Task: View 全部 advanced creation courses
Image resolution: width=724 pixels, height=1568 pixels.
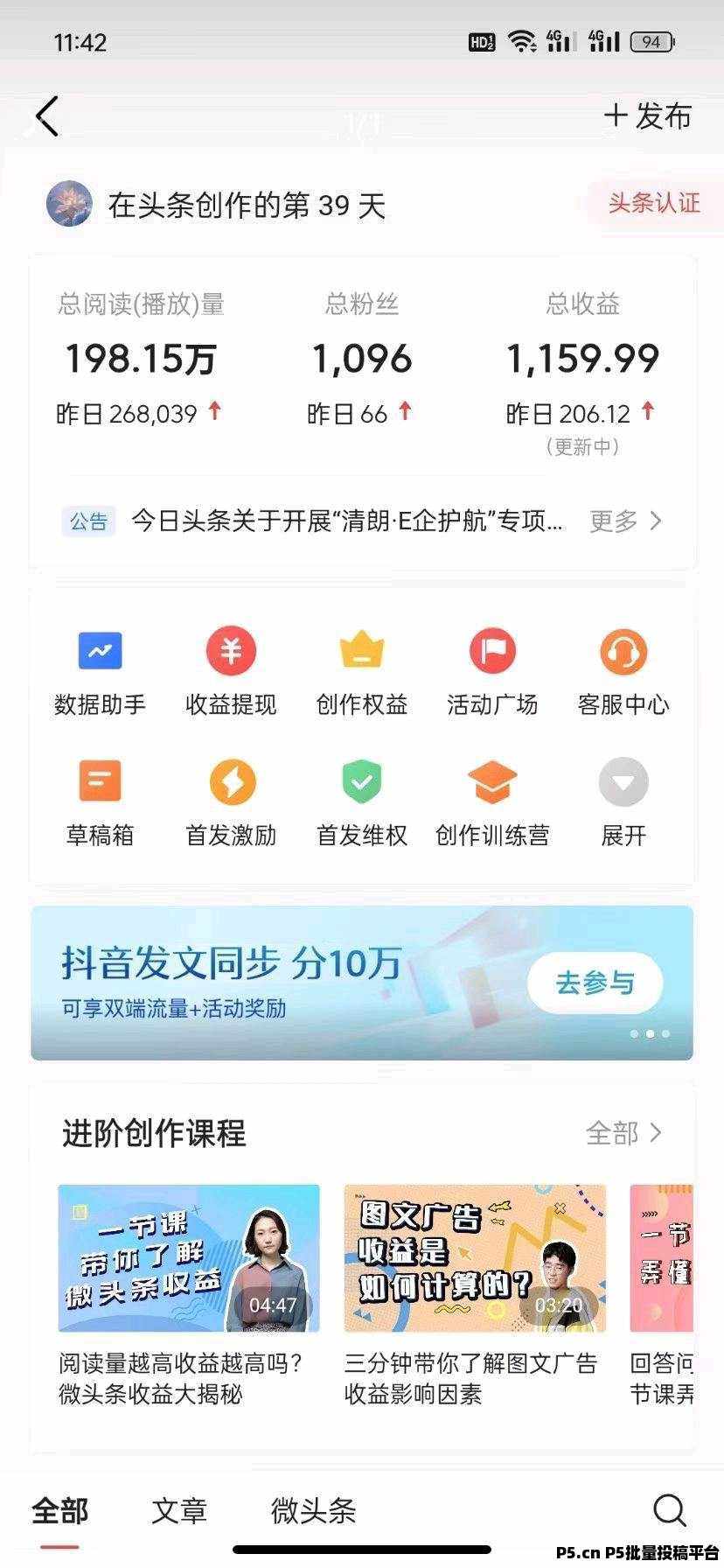Action: click(x=623, y=1133)
